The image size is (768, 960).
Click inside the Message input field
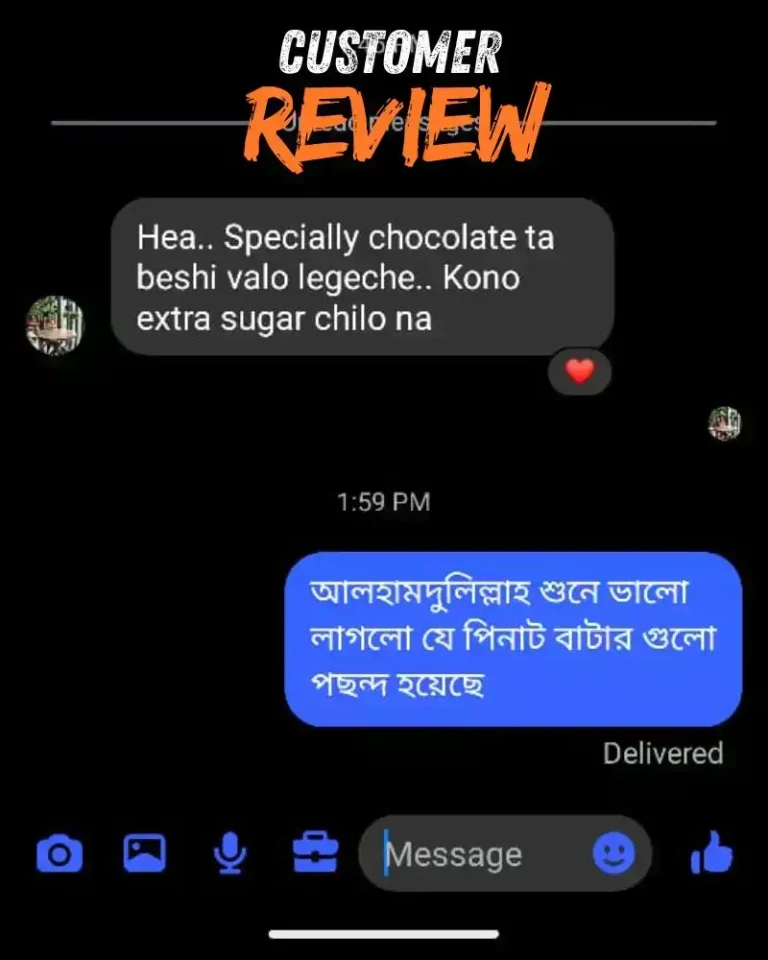pos(470,853)
